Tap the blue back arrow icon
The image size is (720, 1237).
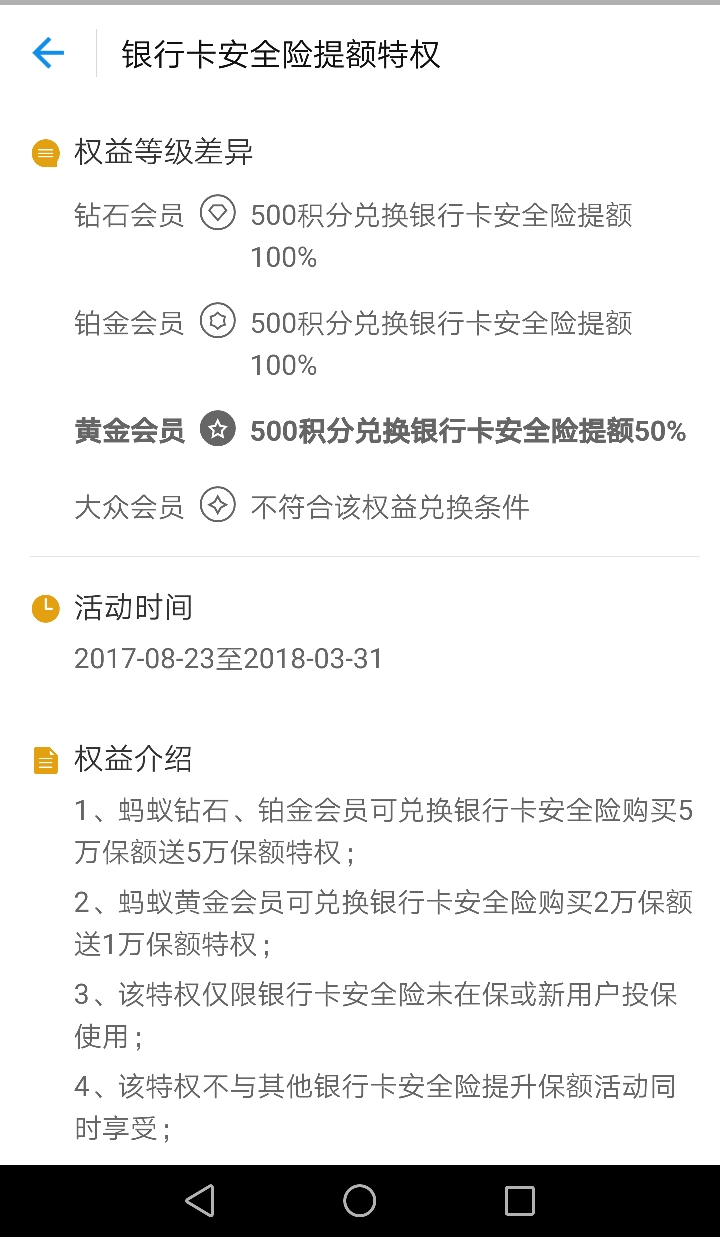pos(47,53)
